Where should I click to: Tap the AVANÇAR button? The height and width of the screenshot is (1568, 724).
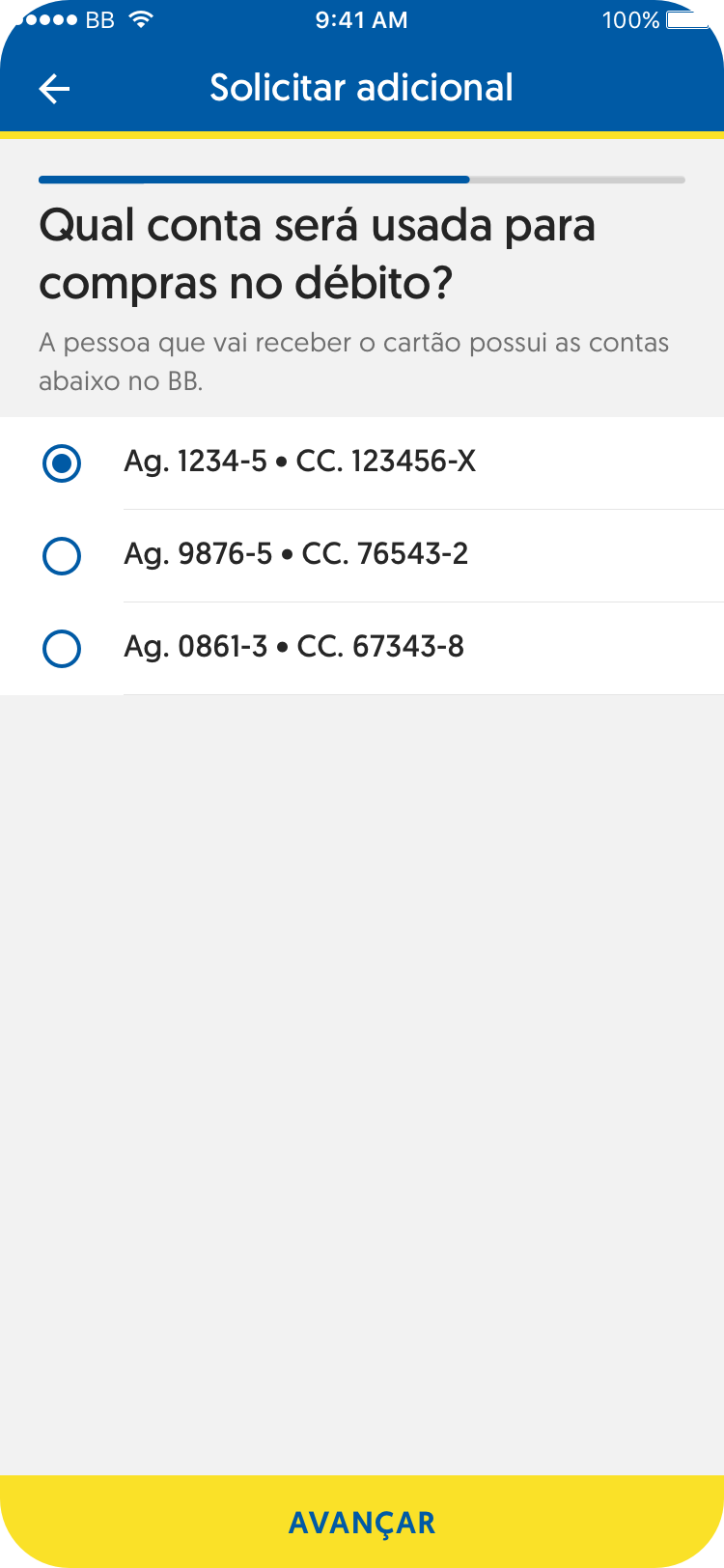(362, 1523)
